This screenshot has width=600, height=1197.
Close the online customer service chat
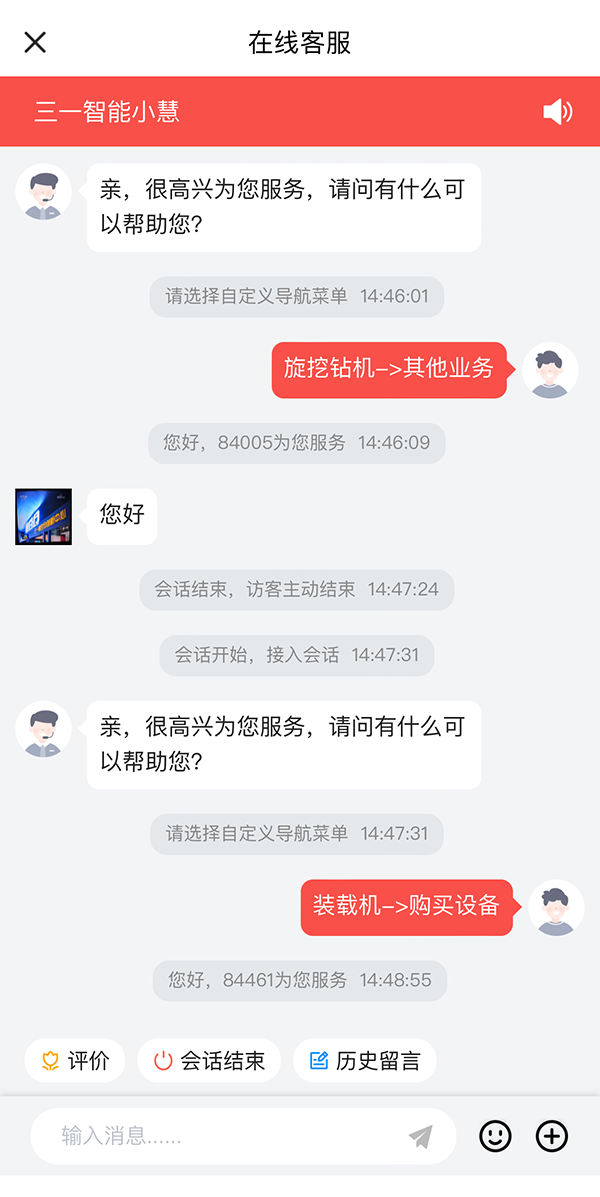(35, 42)
